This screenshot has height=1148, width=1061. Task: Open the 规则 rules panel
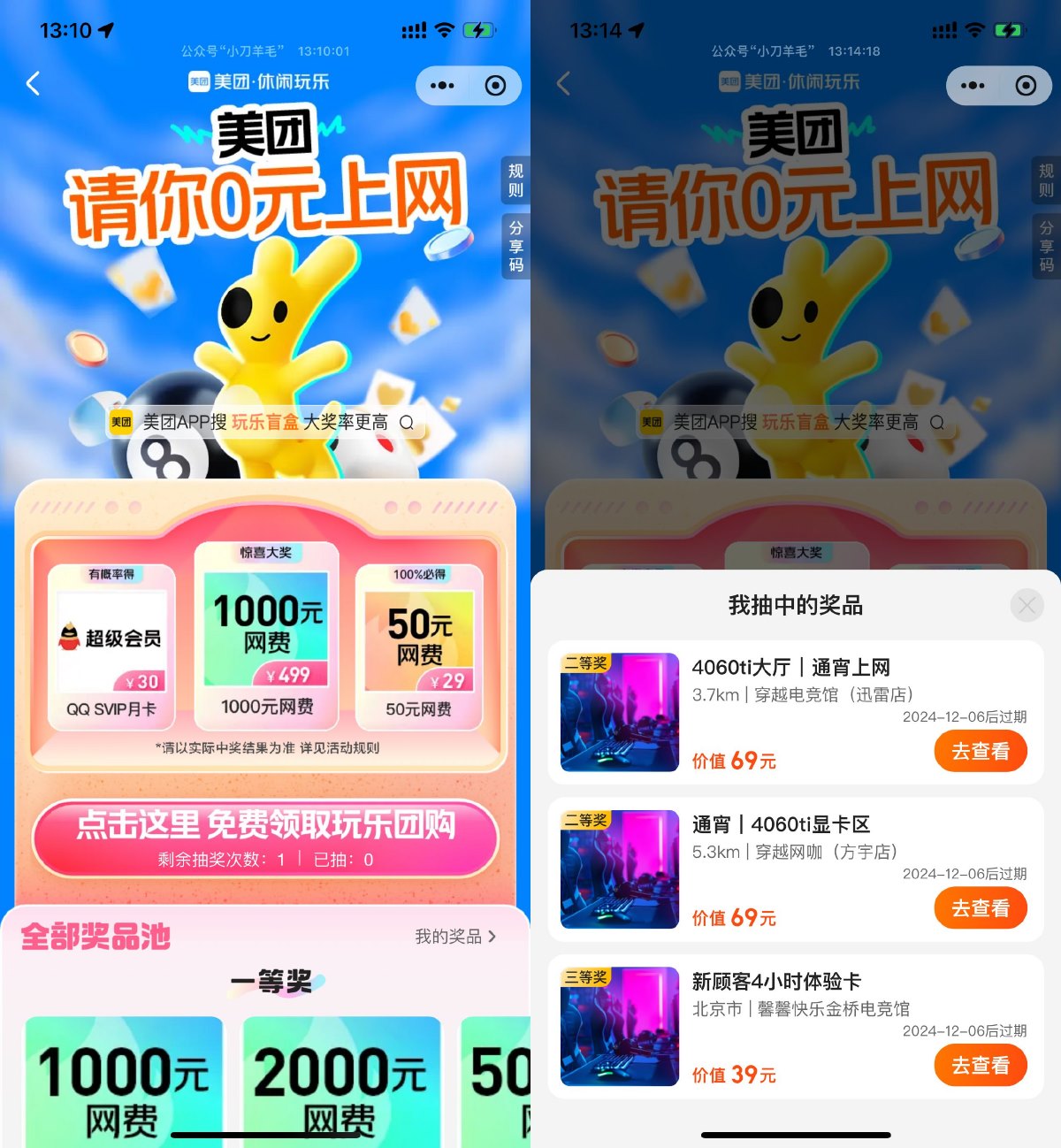coord(515,181)
